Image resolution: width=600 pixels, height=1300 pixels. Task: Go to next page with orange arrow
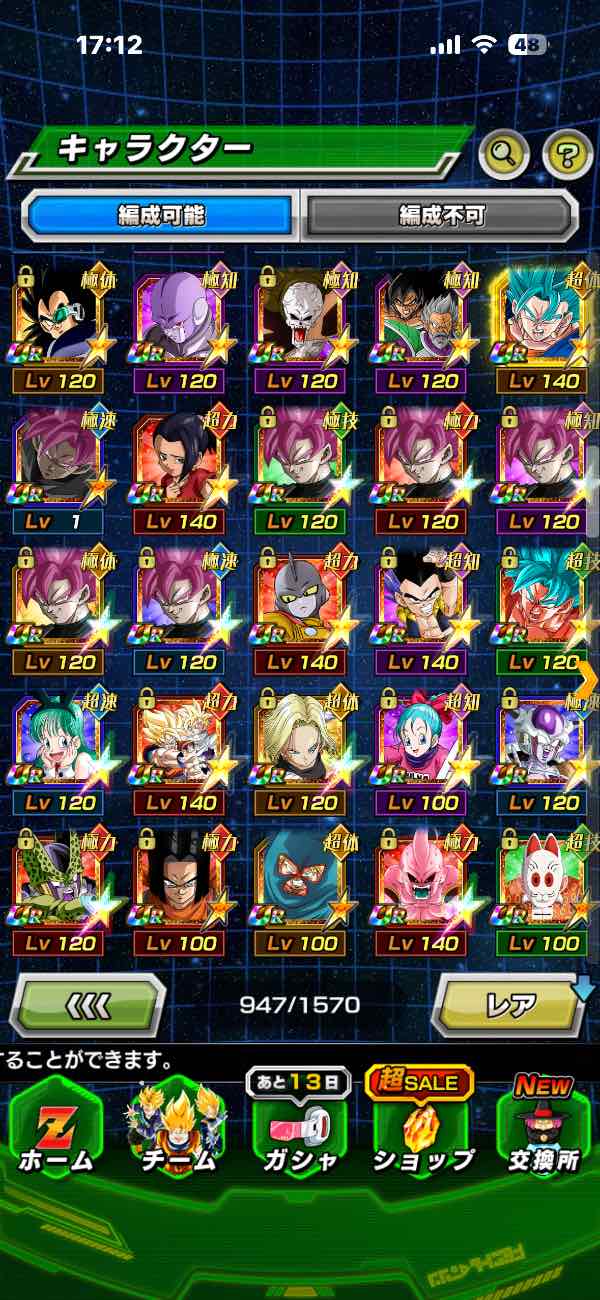pyautogui.click(x=587, y=679)
